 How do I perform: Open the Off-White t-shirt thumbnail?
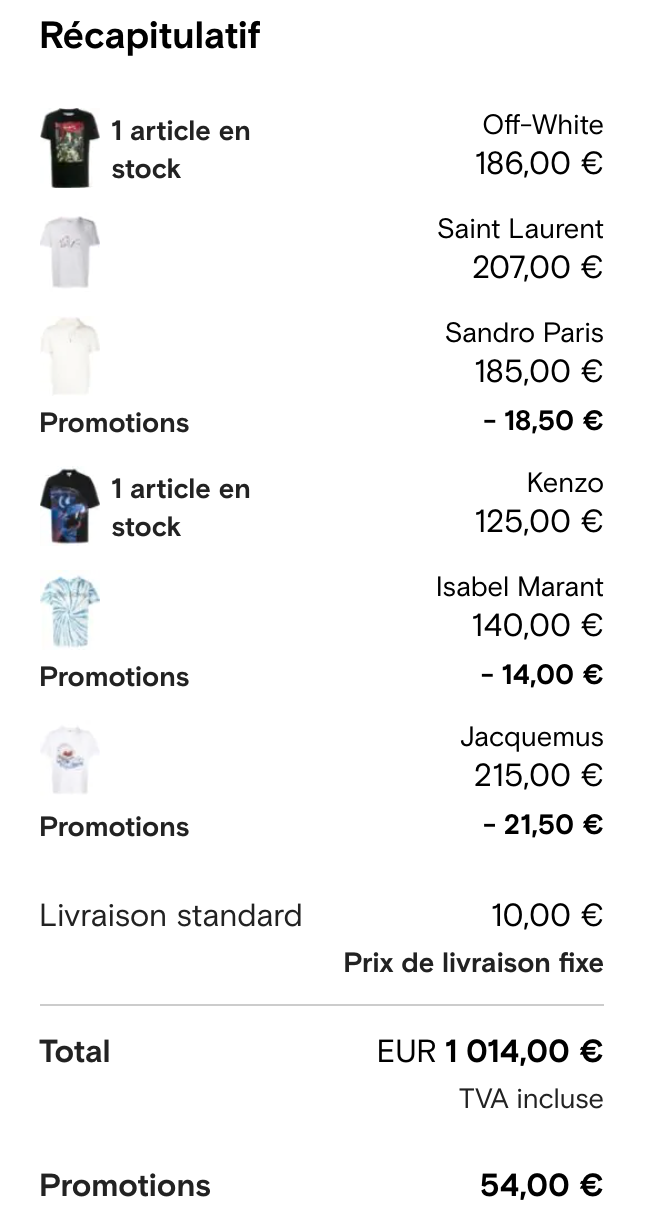tap(70, 149)
